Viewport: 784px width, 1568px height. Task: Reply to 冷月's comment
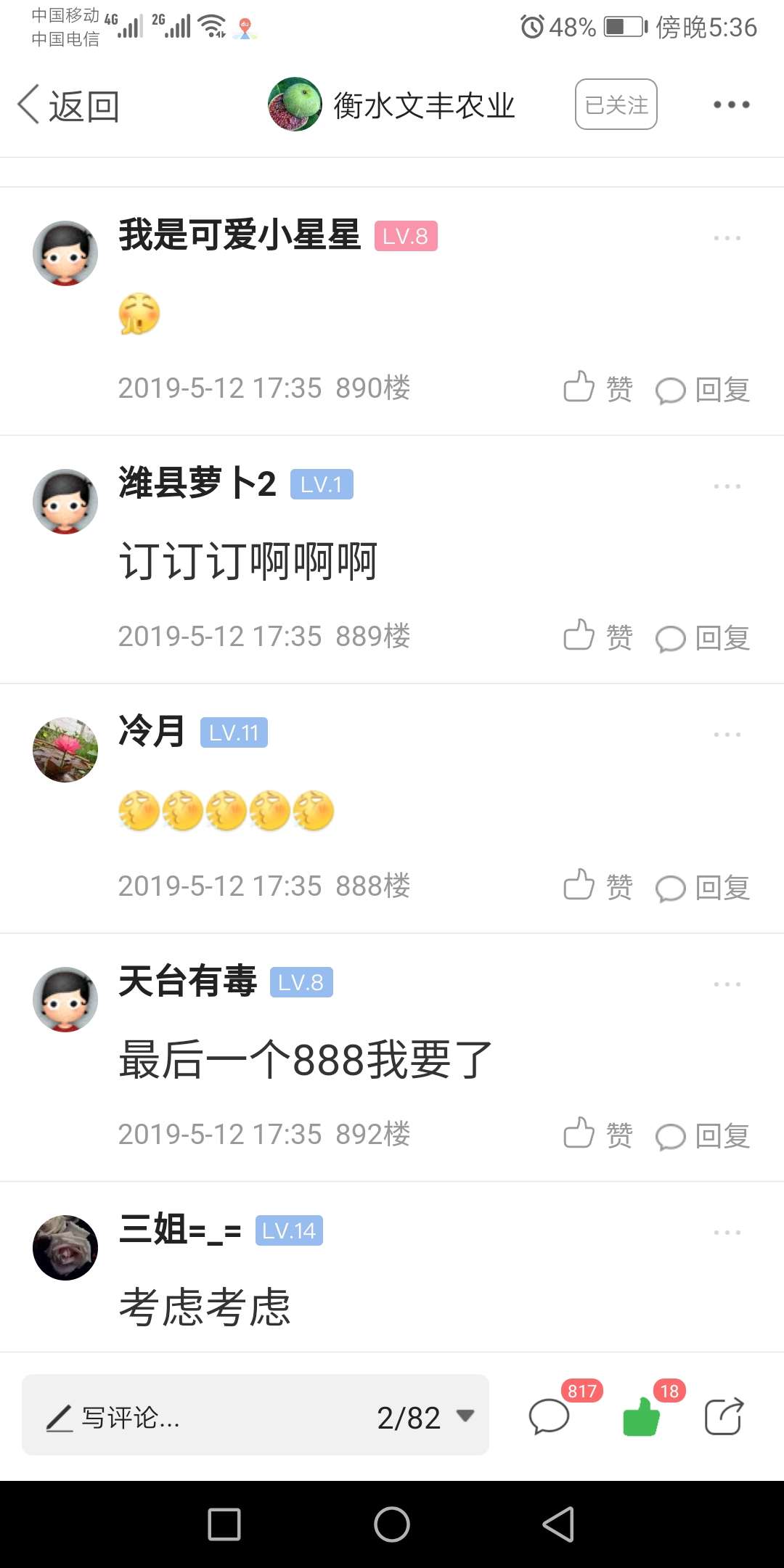[703, 888]
